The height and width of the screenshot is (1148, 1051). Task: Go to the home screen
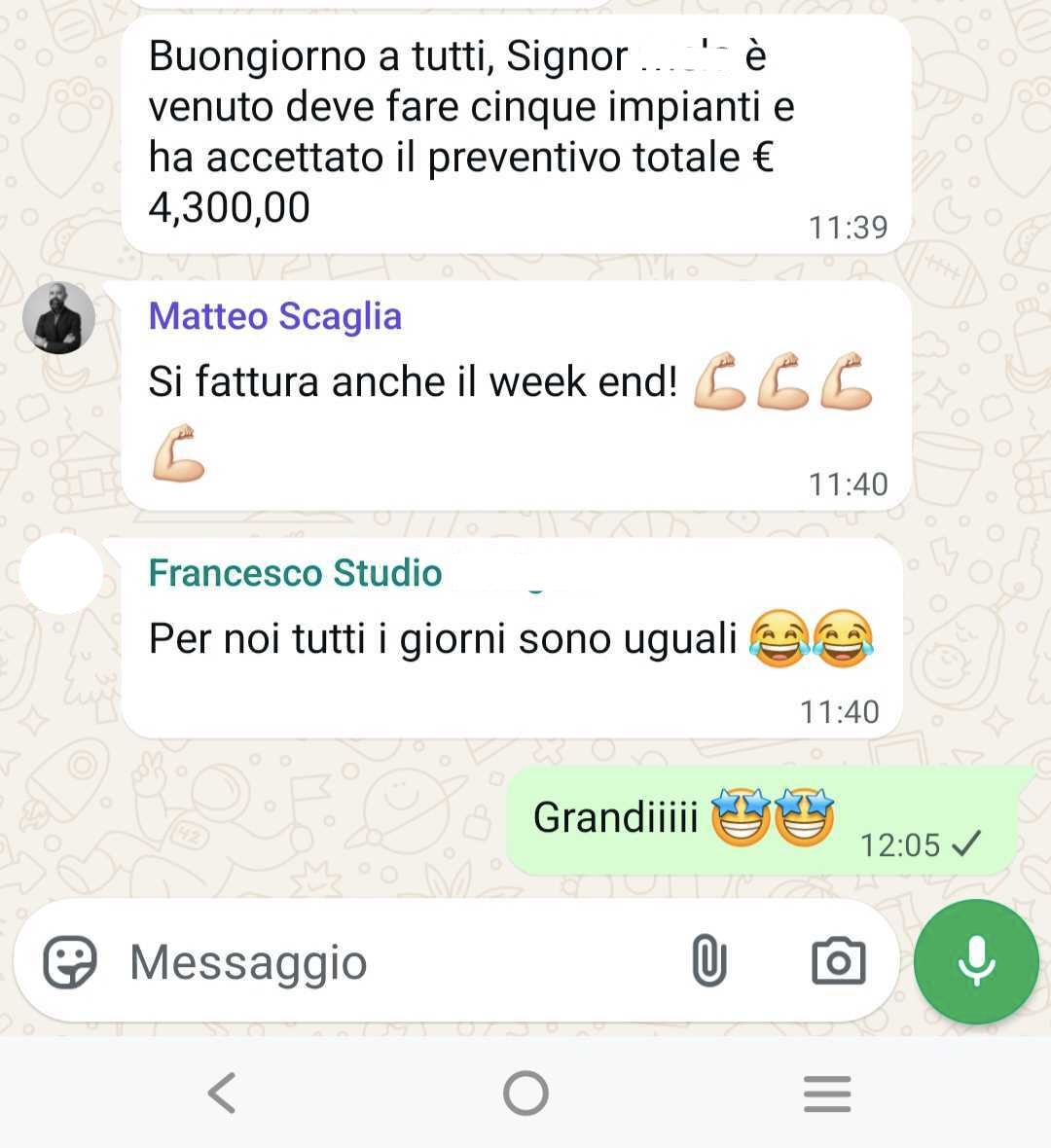click(525, 1093)
